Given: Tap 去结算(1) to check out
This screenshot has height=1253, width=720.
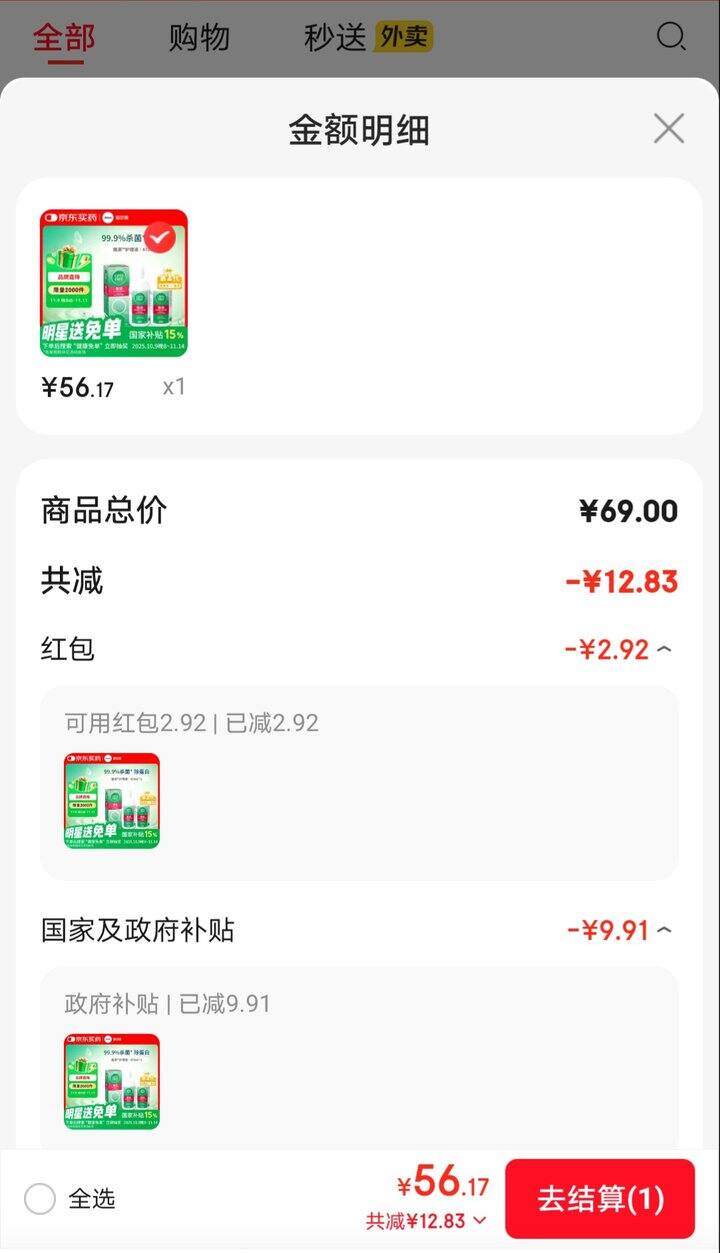Looking at the screenshot, I should (600, 1199).
